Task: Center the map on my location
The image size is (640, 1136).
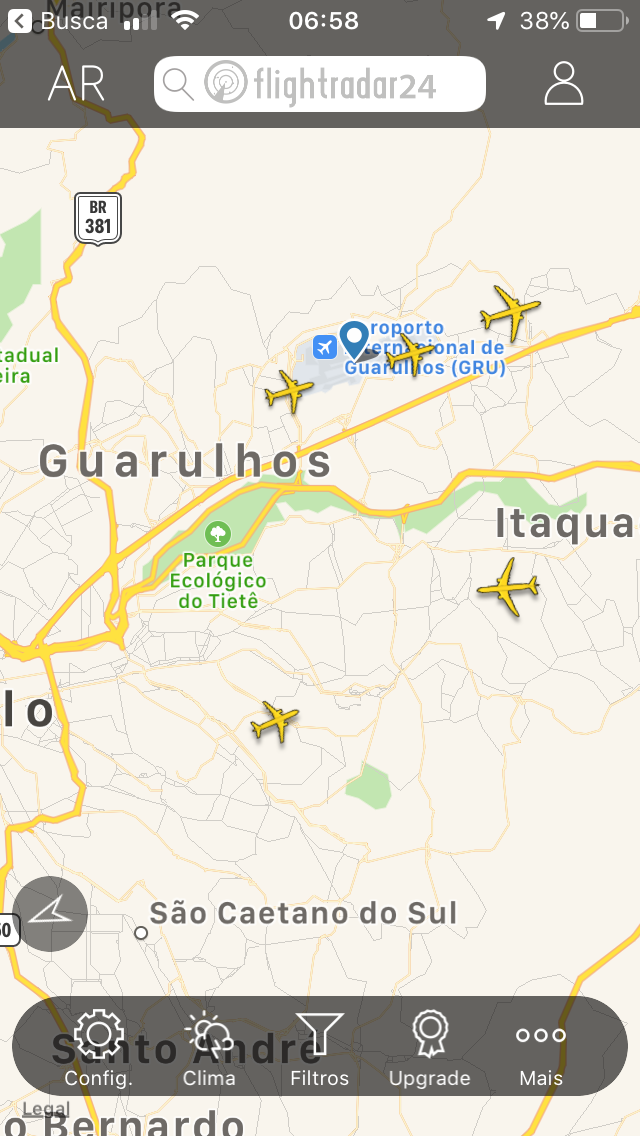Action: pyautogui.click(x=50, y=913)
